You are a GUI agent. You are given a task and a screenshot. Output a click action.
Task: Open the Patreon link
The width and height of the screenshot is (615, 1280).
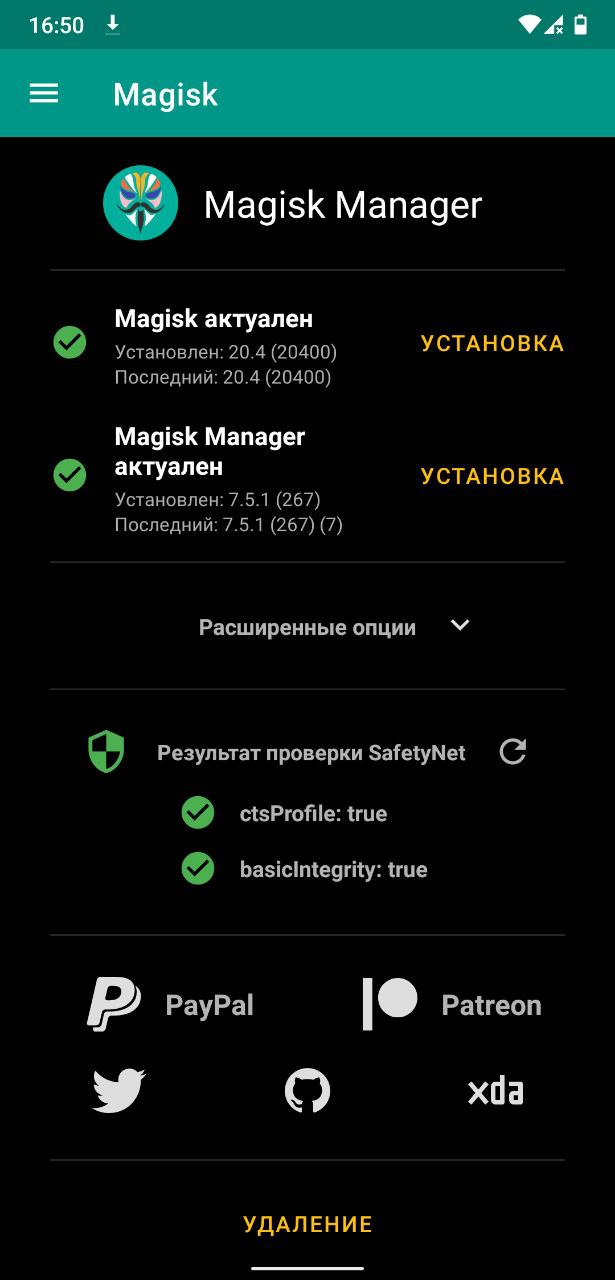(x=451, y=1005)
